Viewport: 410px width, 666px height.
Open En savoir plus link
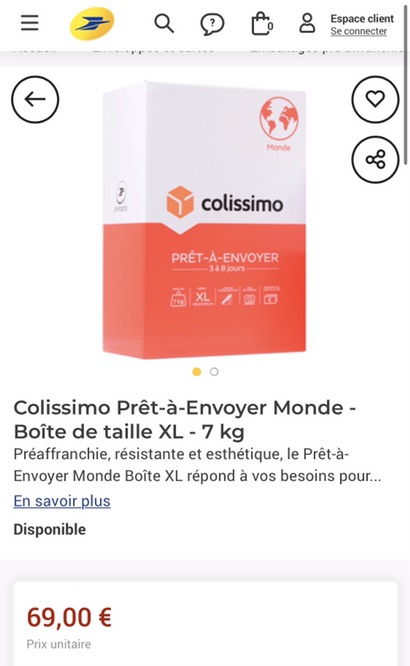coord(62,501)
